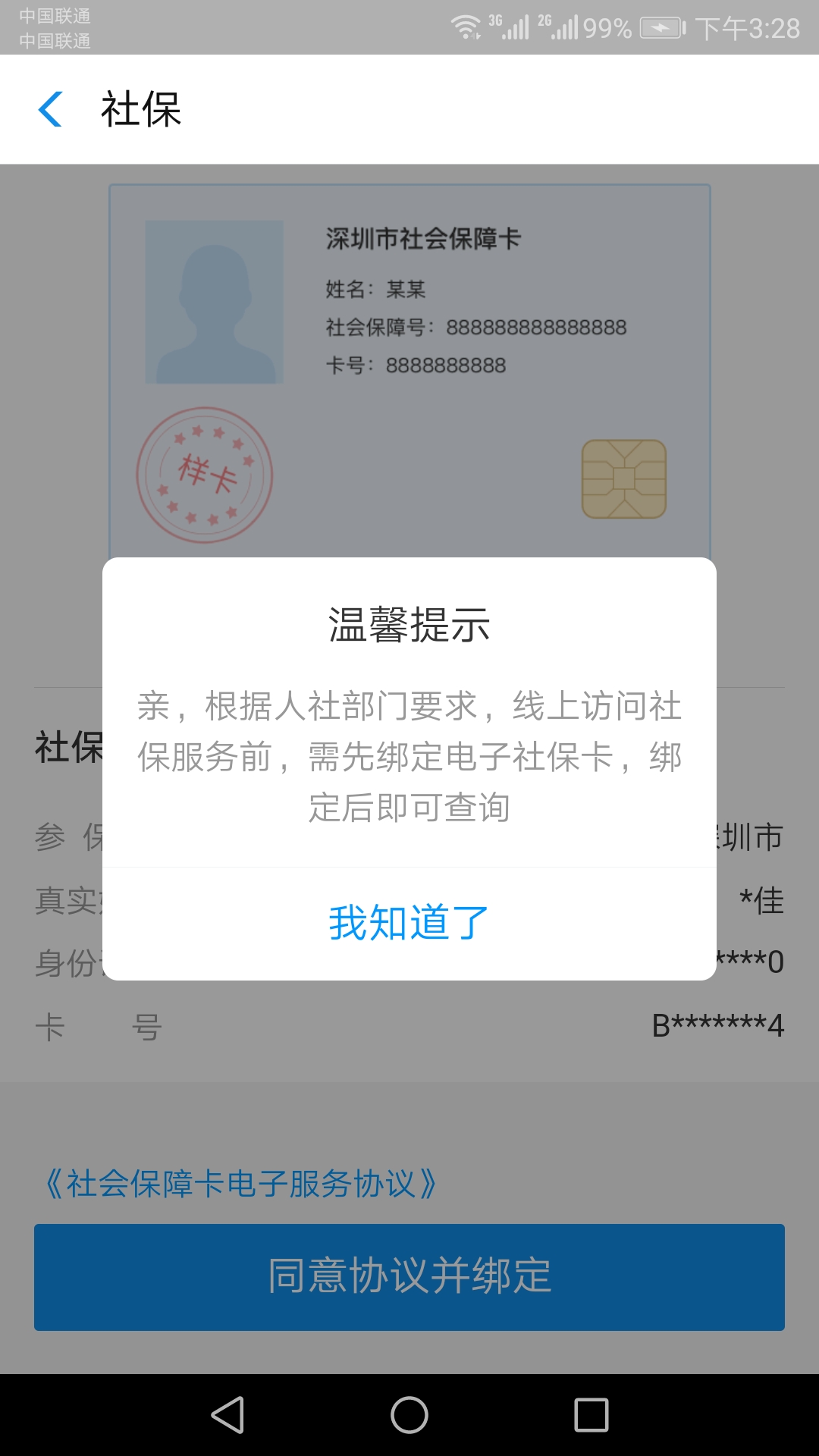The image size is (819, 1456).
Task: Tap the photo silhouette on the card
Action: (215, 300)
